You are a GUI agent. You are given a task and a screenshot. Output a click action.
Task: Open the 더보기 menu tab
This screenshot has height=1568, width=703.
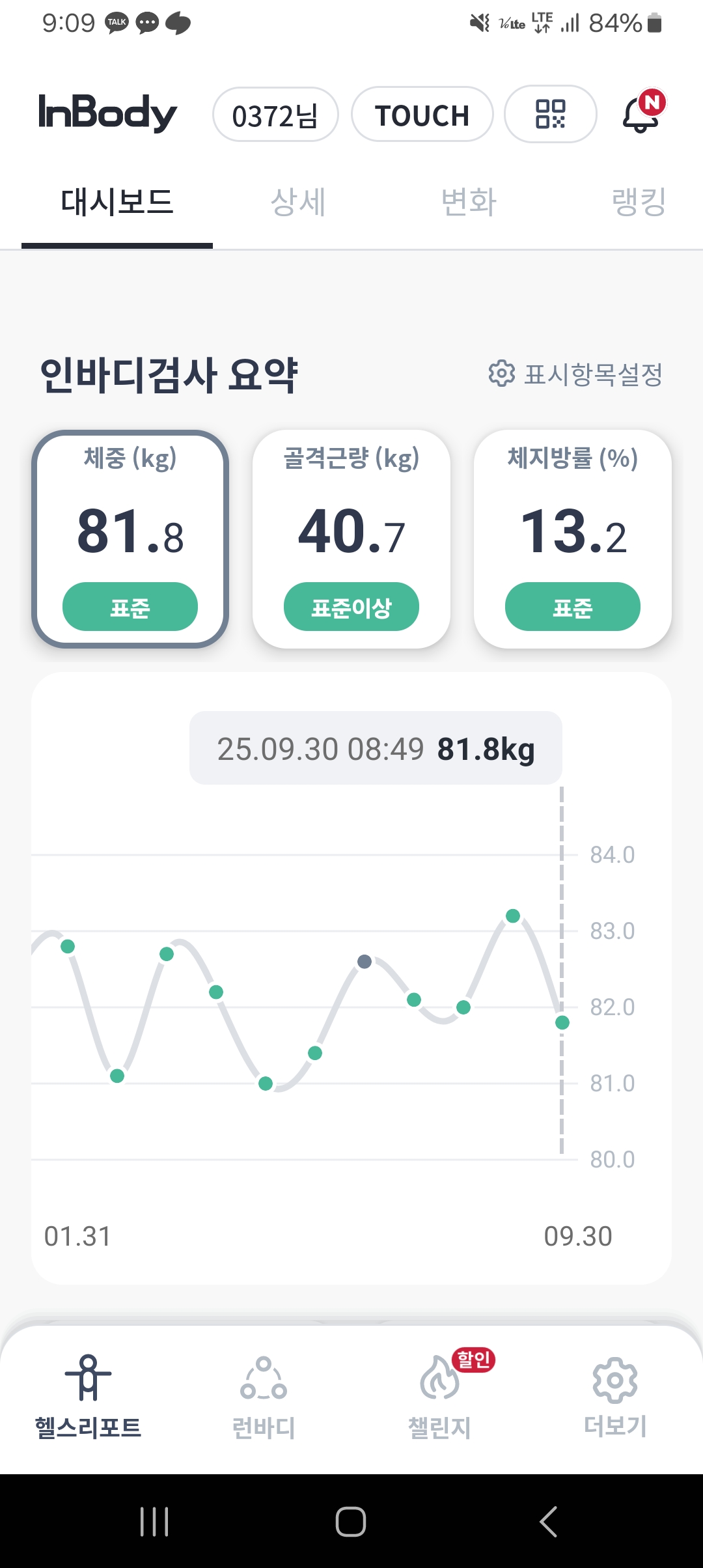[x=615, y=1393]
